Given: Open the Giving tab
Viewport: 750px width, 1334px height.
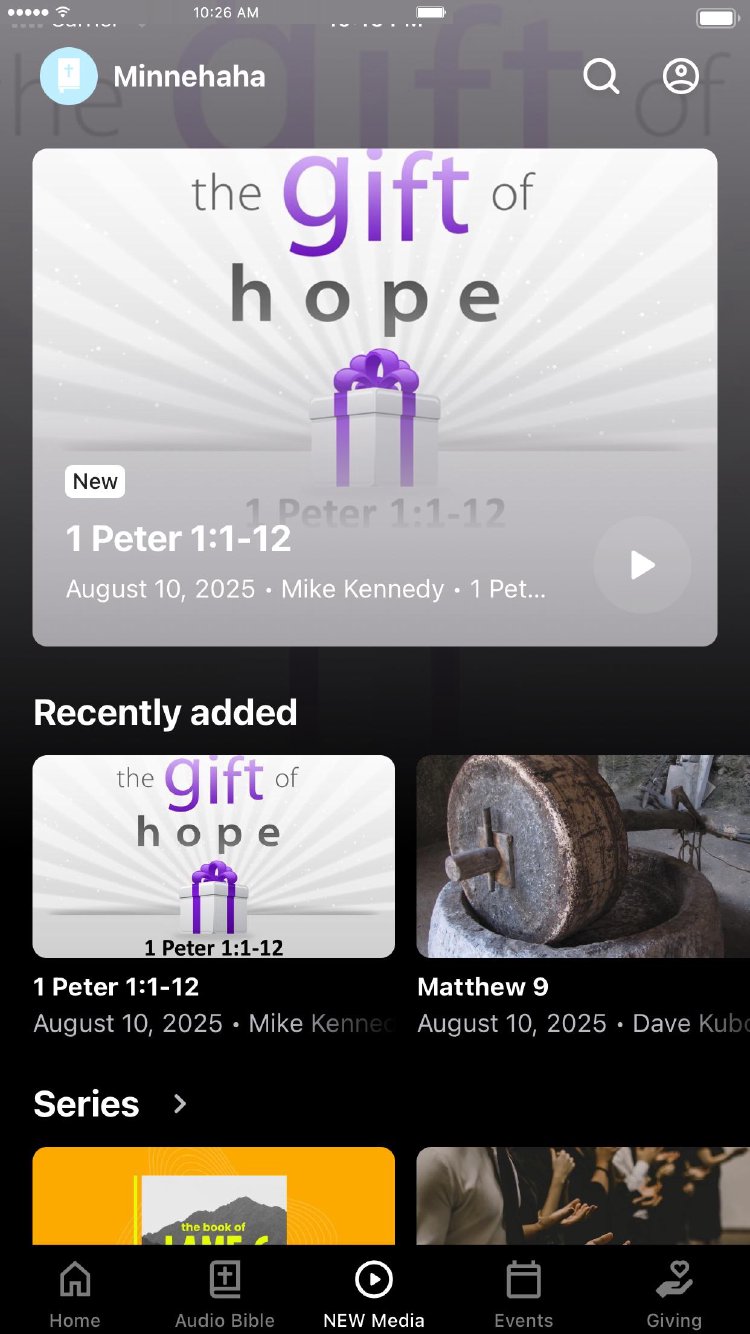Looking at the screenshot, I should [674, 1294].
